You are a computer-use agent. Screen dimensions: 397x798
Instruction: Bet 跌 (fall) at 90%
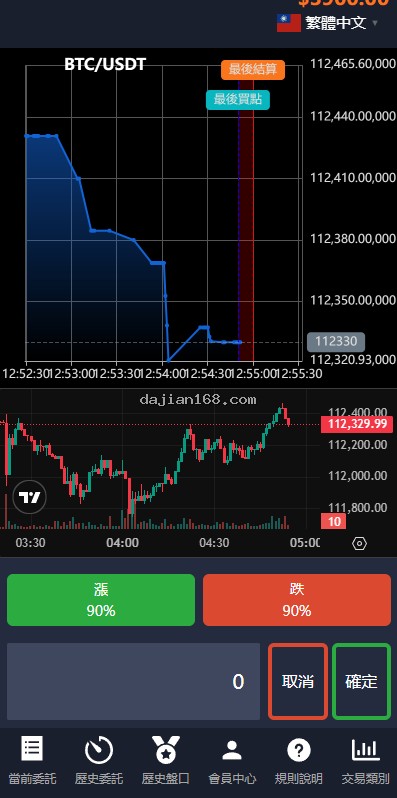coord(297,600)
